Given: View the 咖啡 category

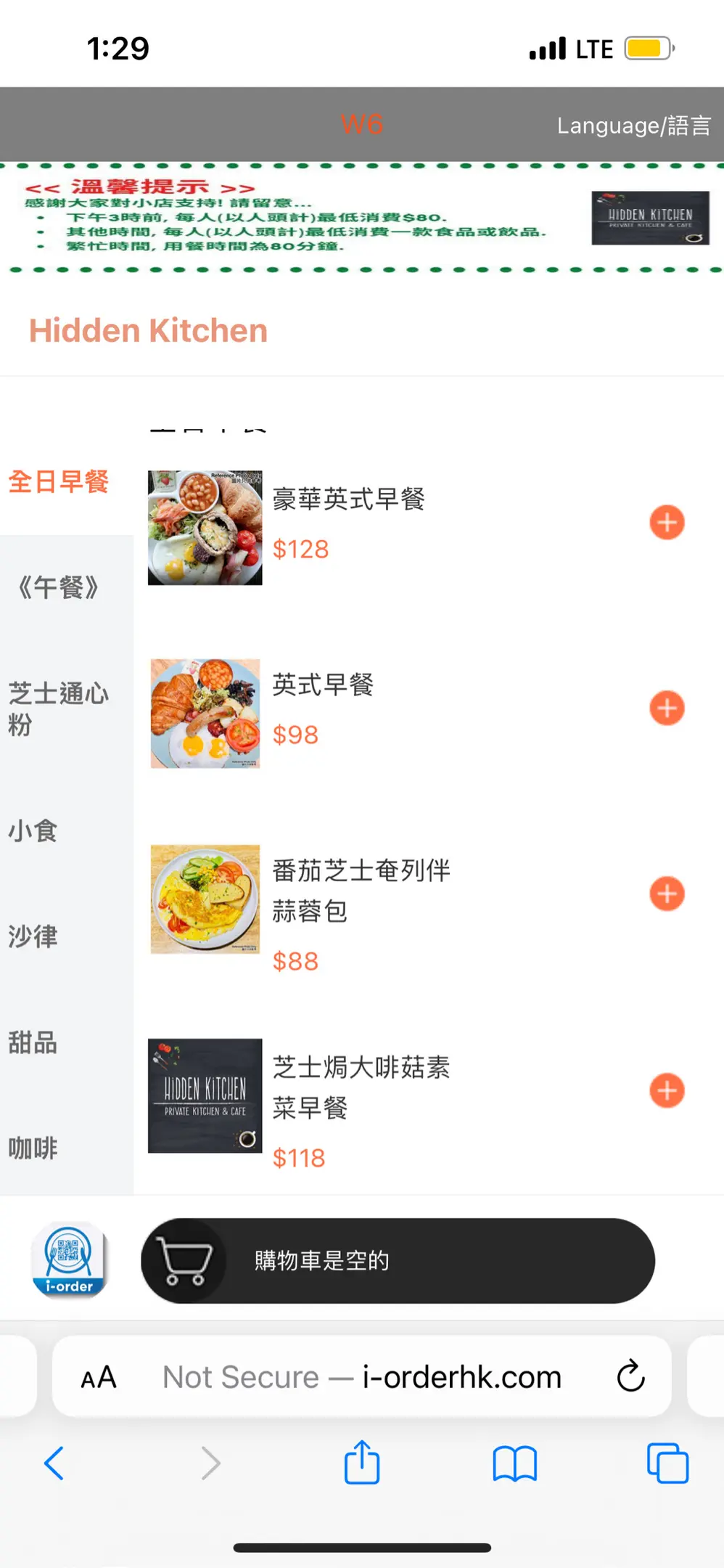Looking at the screenshot, I should [33, 1148].
